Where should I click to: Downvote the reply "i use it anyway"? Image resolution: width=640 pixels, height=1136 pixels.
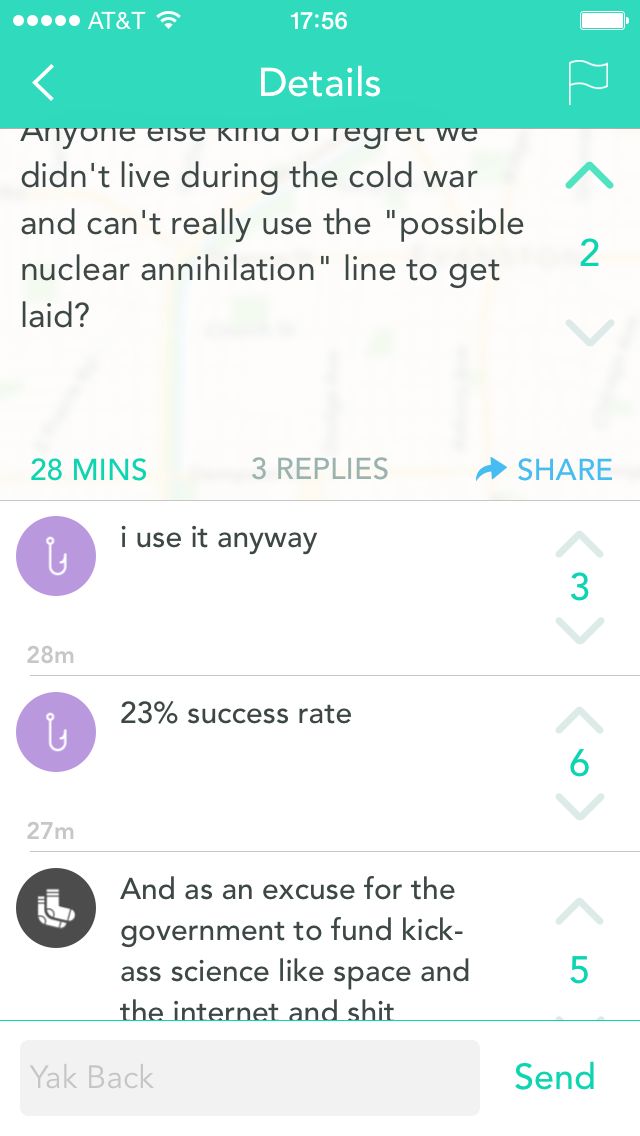(x=579, y=631)
